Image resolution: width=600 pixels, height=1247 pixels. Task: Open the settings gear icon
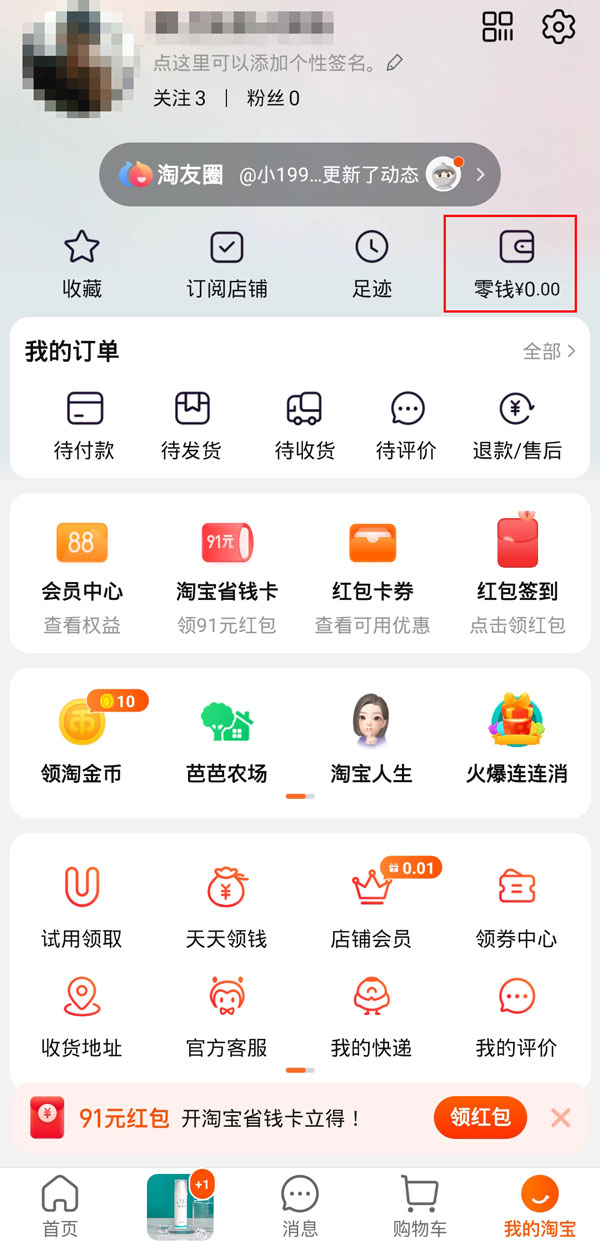(x=559, y=27)
